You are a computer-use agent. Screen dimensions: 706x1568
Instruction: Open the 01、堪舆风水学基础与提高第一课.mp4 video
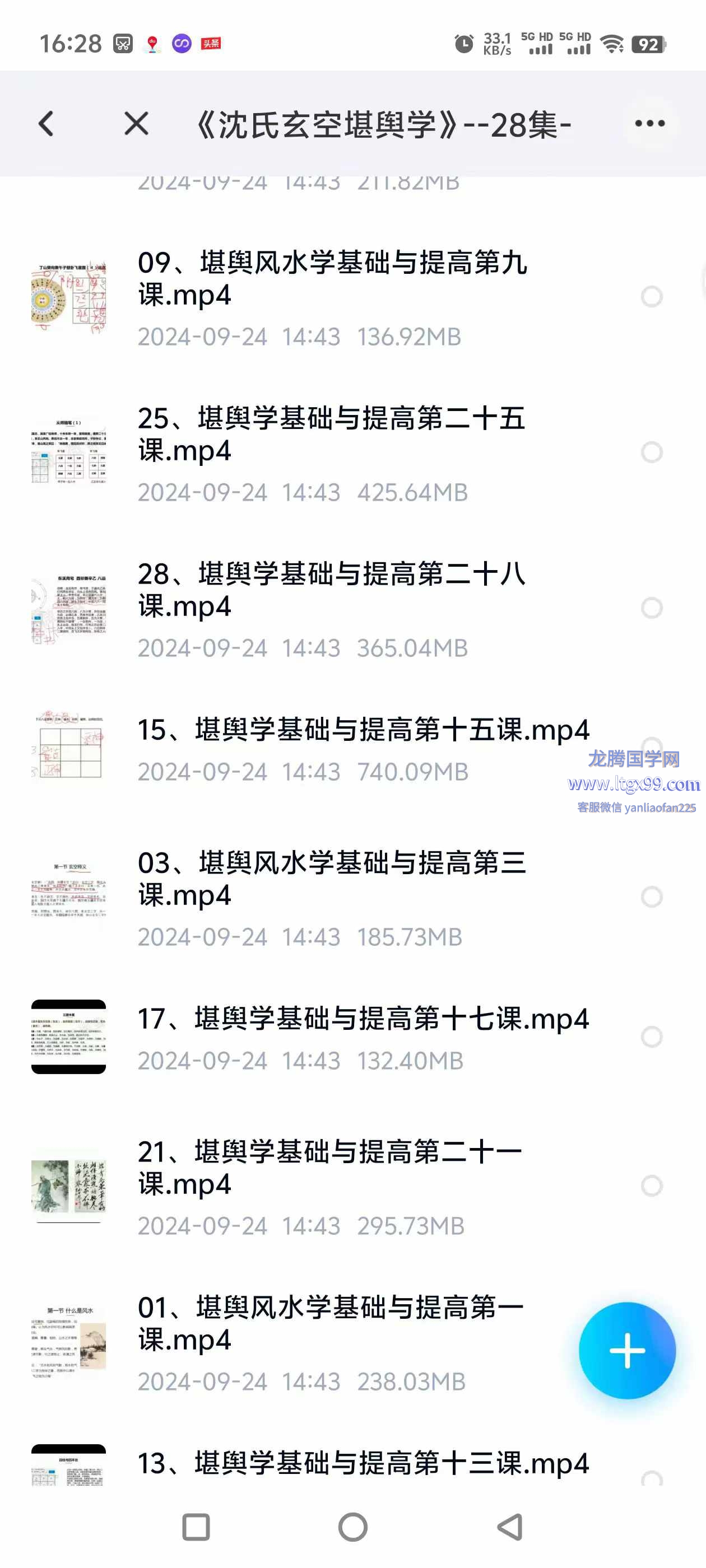click(332, 1323)
